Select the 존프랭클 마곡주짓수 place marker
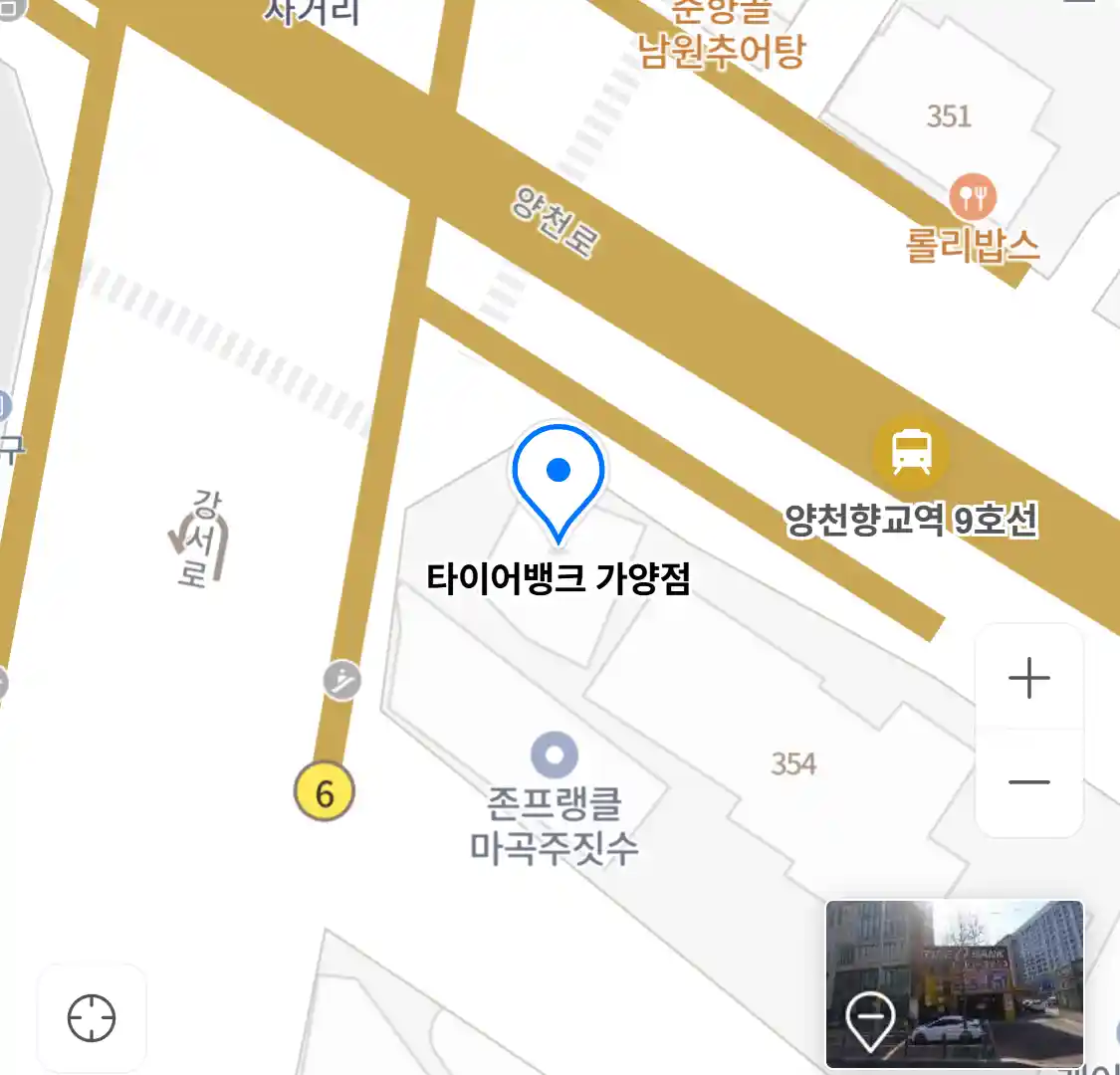Image resolution: width=1120 pixels, height=1075 pixels. coord(555,754)
